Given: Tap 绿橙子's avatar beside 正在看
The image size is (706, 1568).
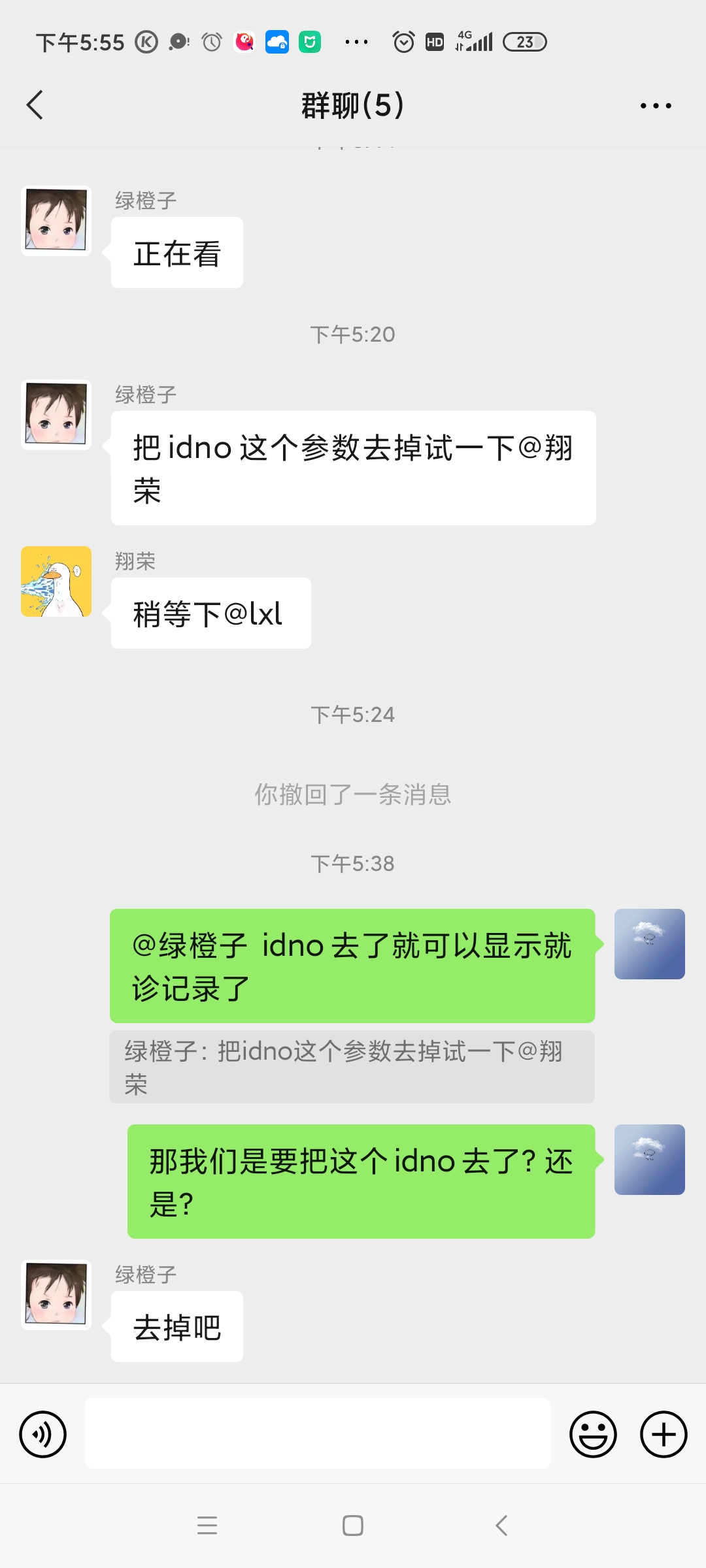Looking at the screenshot, I should pyautogui.click(x=56, y=221).
